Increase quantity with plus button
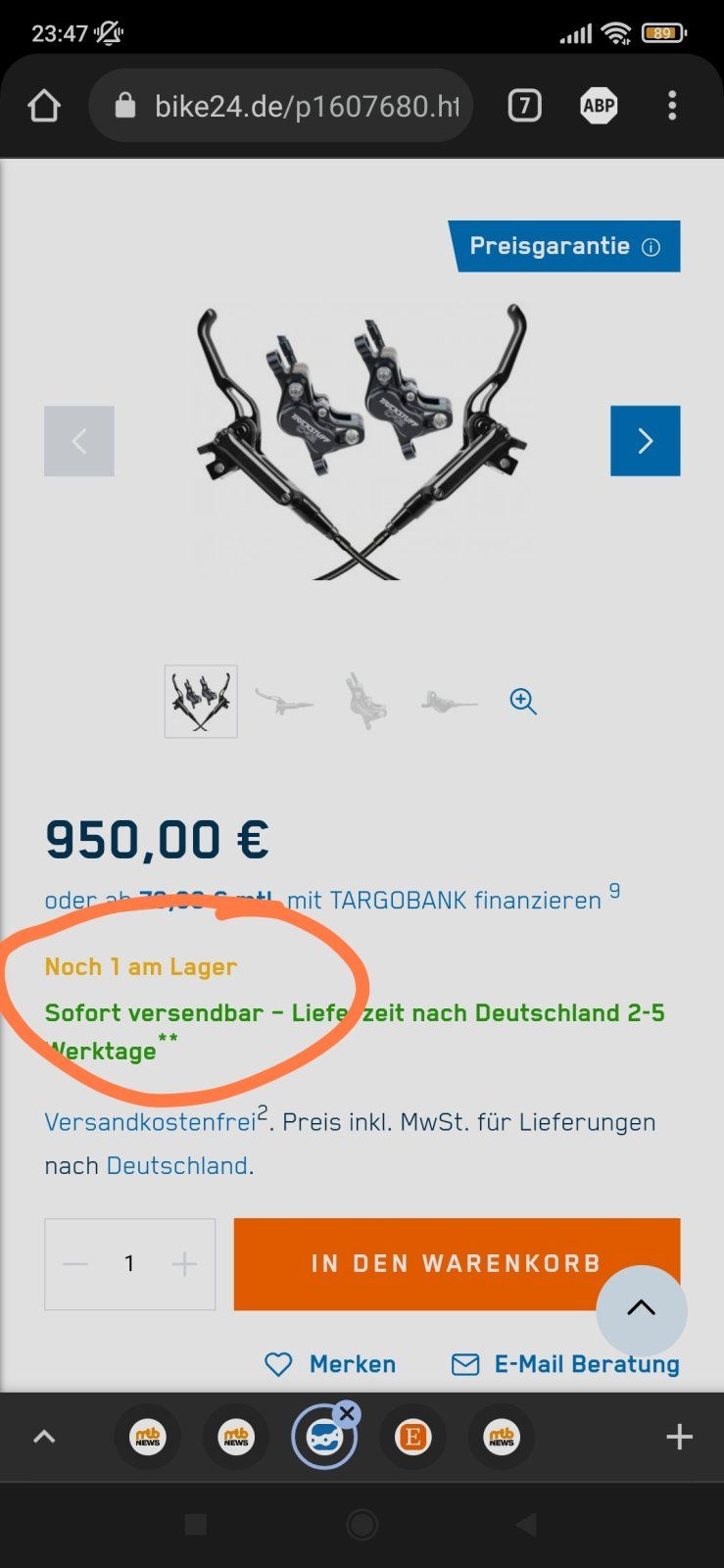The height and width of the screenshot is (1568, 724). [x=184, y=1264]
